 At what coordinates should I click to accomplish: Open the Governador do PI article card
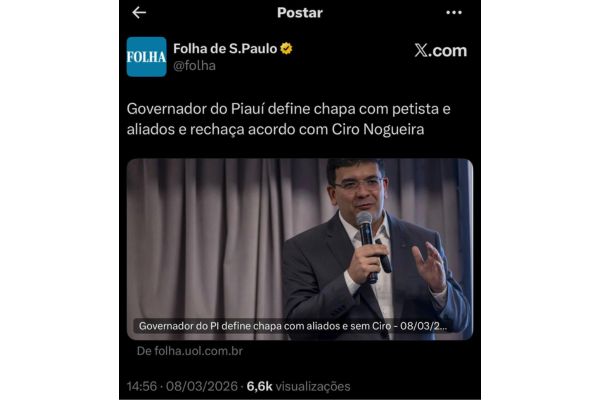pyautogui.click(x=299, y=250)
